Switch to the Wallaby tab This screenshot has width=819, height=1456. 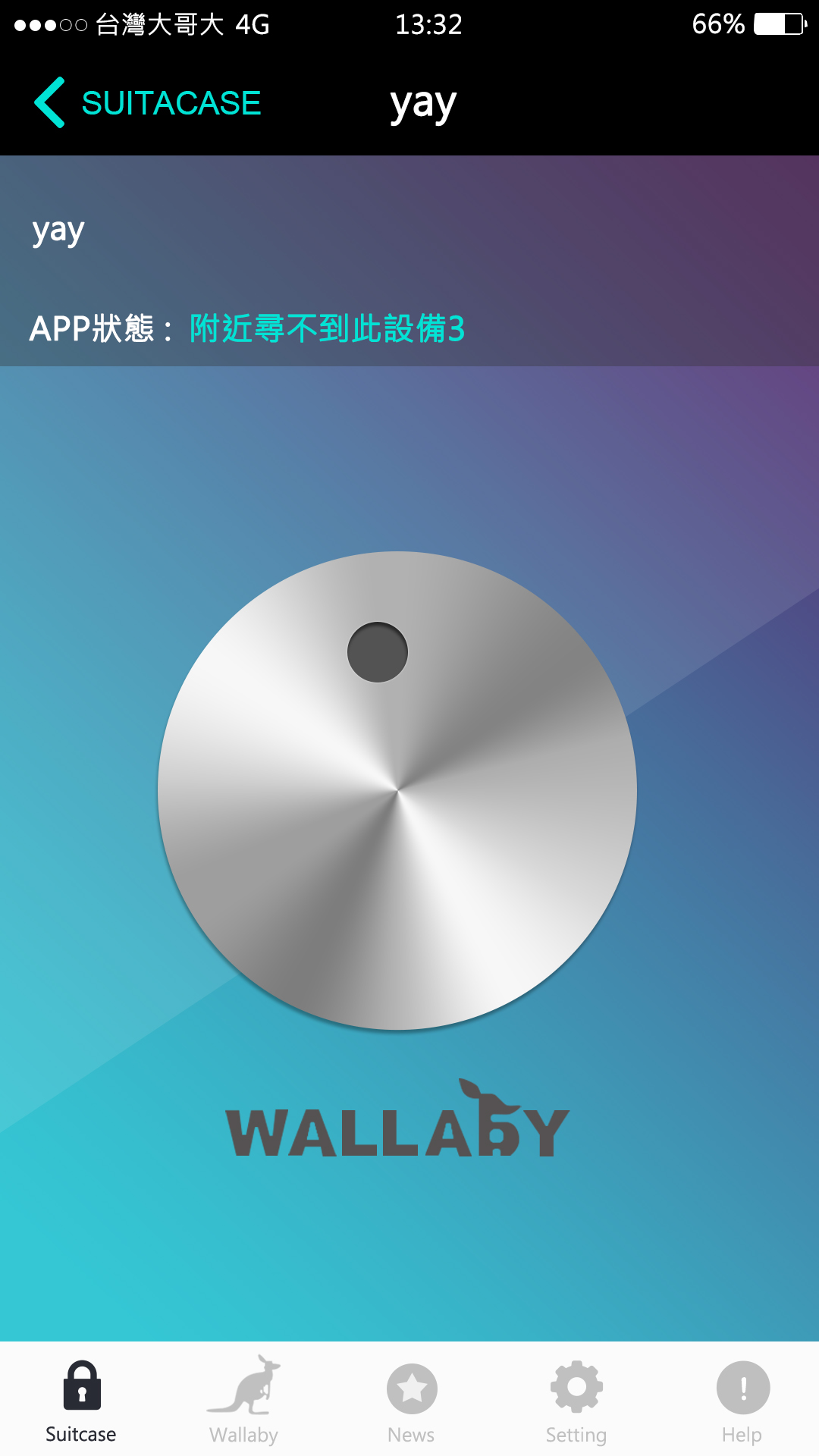pyautogui.click(x=244, y=1399)
